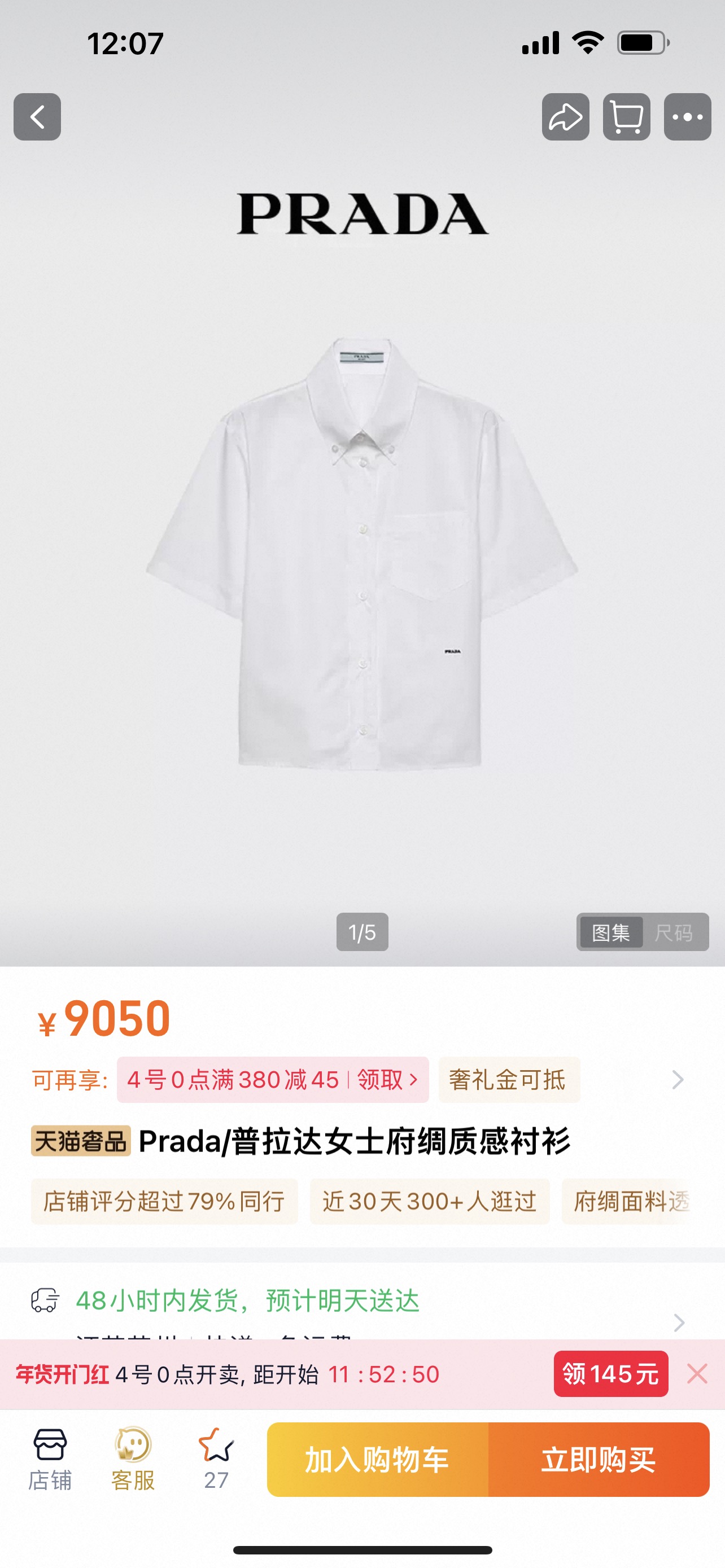This screenshot has width=725, height=1568.
Task: Contact 客服 customer service
Action: [133, 1459]
